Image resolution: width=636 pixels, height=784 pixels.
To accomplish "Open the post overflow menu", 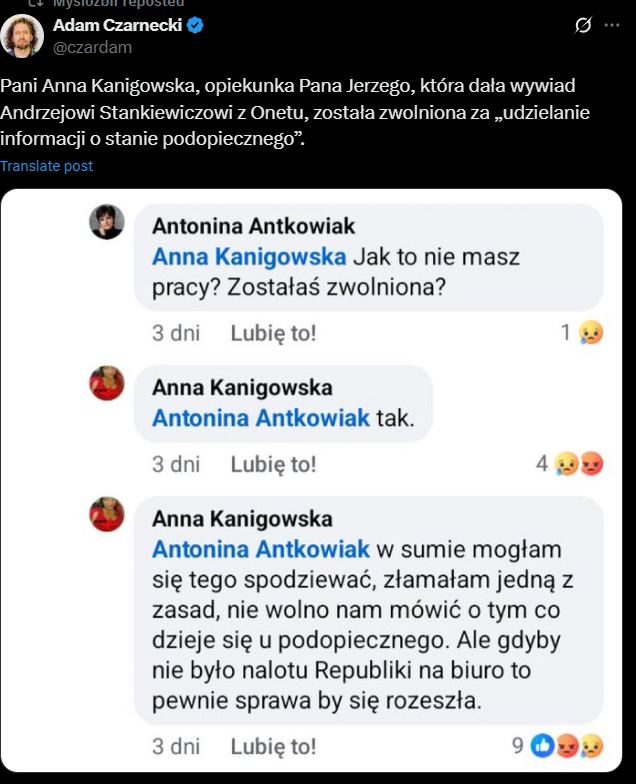I will pyautogui.click(x=612, y=26).
